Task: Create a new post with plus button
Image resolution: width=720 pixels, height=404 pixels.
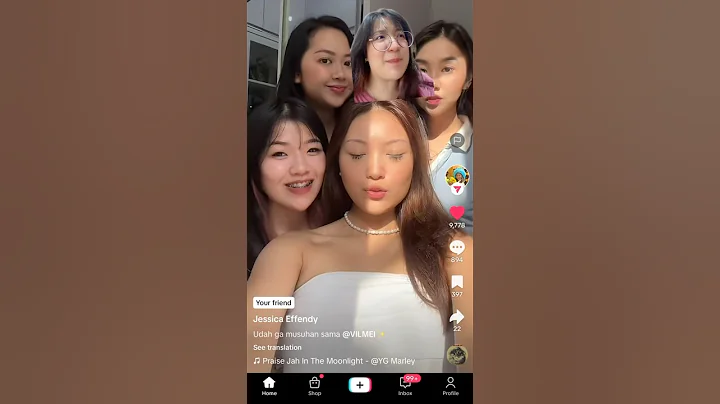Action: point(360,385)
